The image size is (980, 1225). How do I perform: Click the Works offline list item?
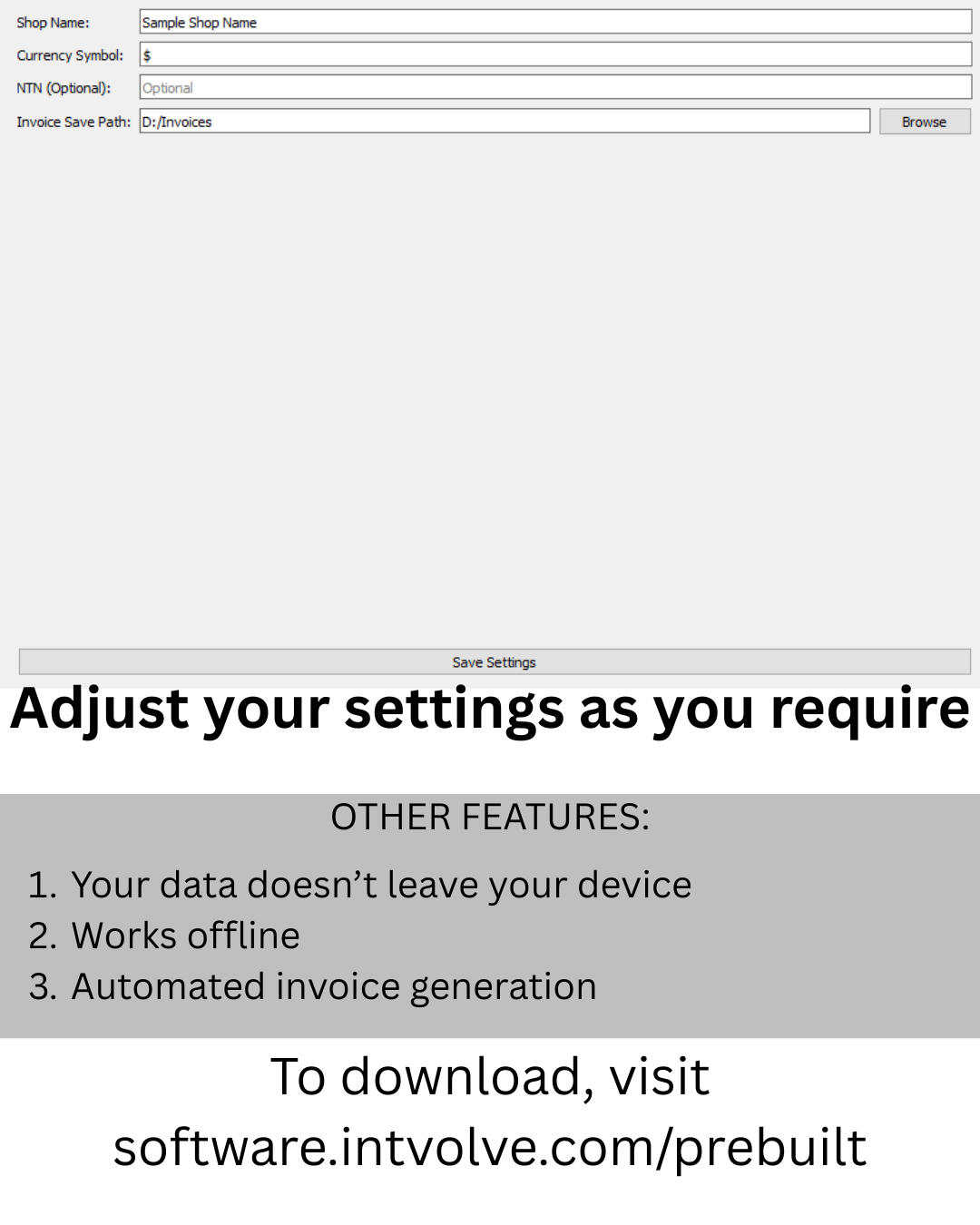coord(186,935)
